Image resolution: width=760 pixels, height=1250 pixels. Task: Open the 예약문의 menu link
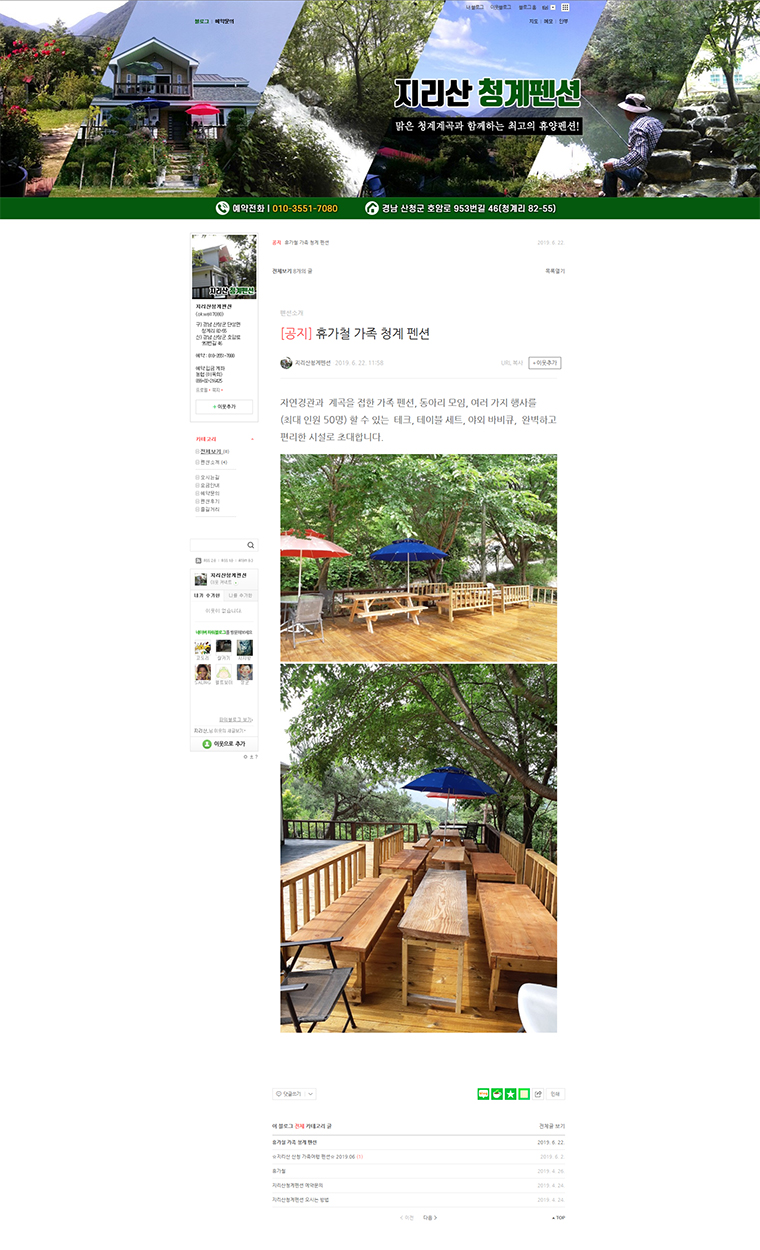[x=224, y=20]
